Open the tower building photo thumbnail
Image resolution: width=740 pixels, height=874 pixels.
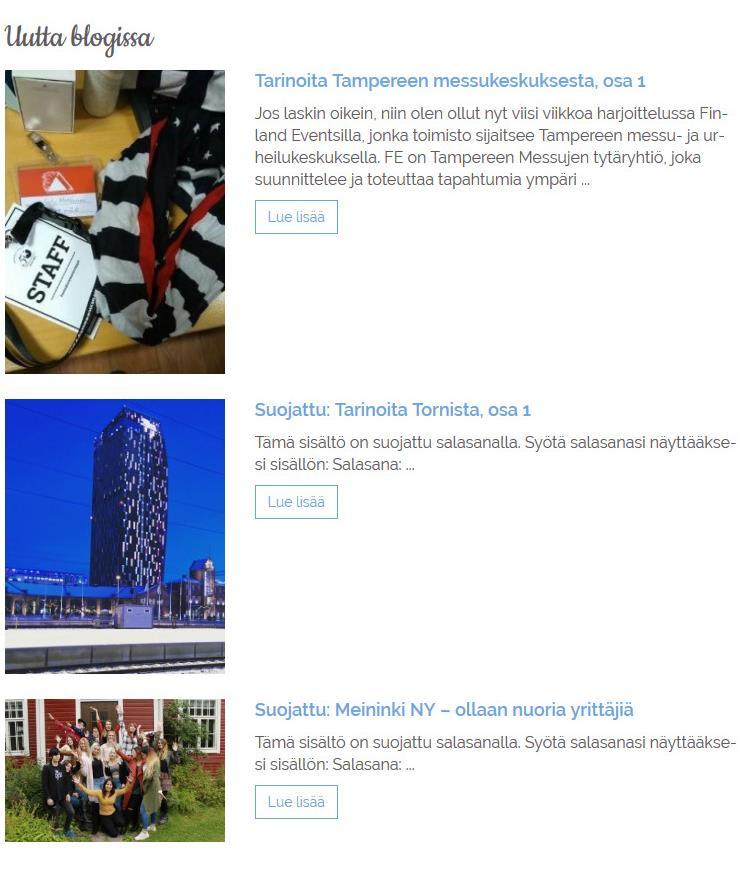115,536
